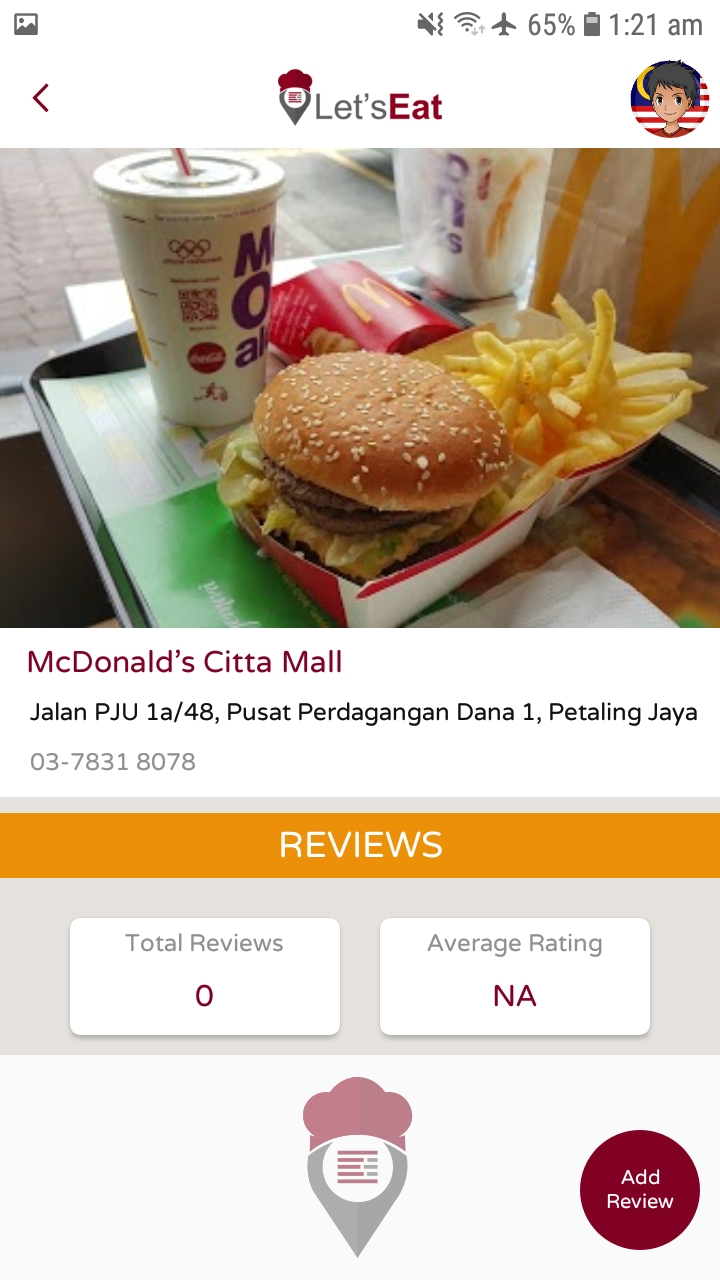Open the user profile avatar
Viewport: 720px width, 1280px height.
click(x=669, y=99)
